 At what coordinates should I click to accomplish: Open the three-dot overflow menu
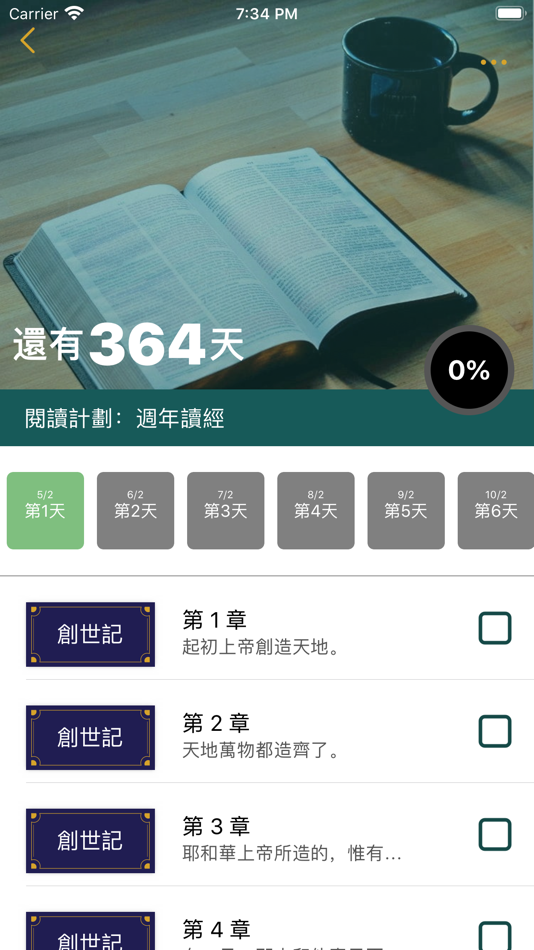[x=493, y=62]
